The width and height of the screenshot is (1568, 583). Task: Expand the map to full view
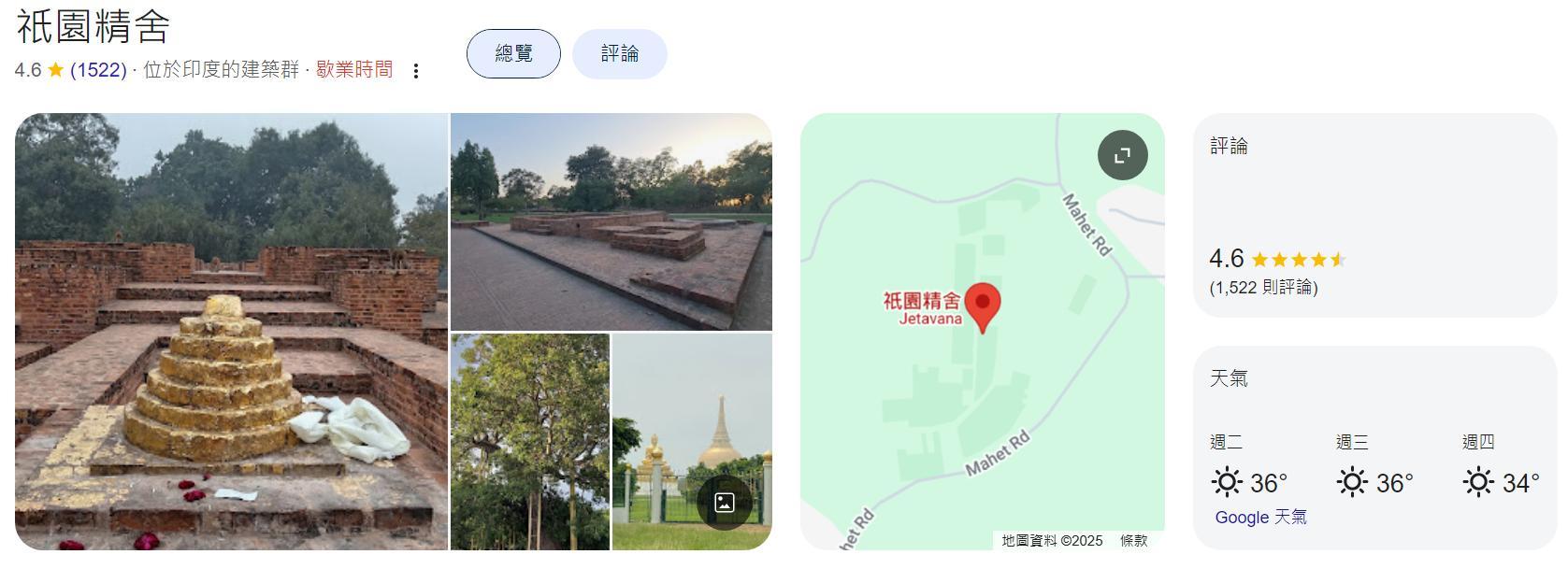[x=1122, y=155]
